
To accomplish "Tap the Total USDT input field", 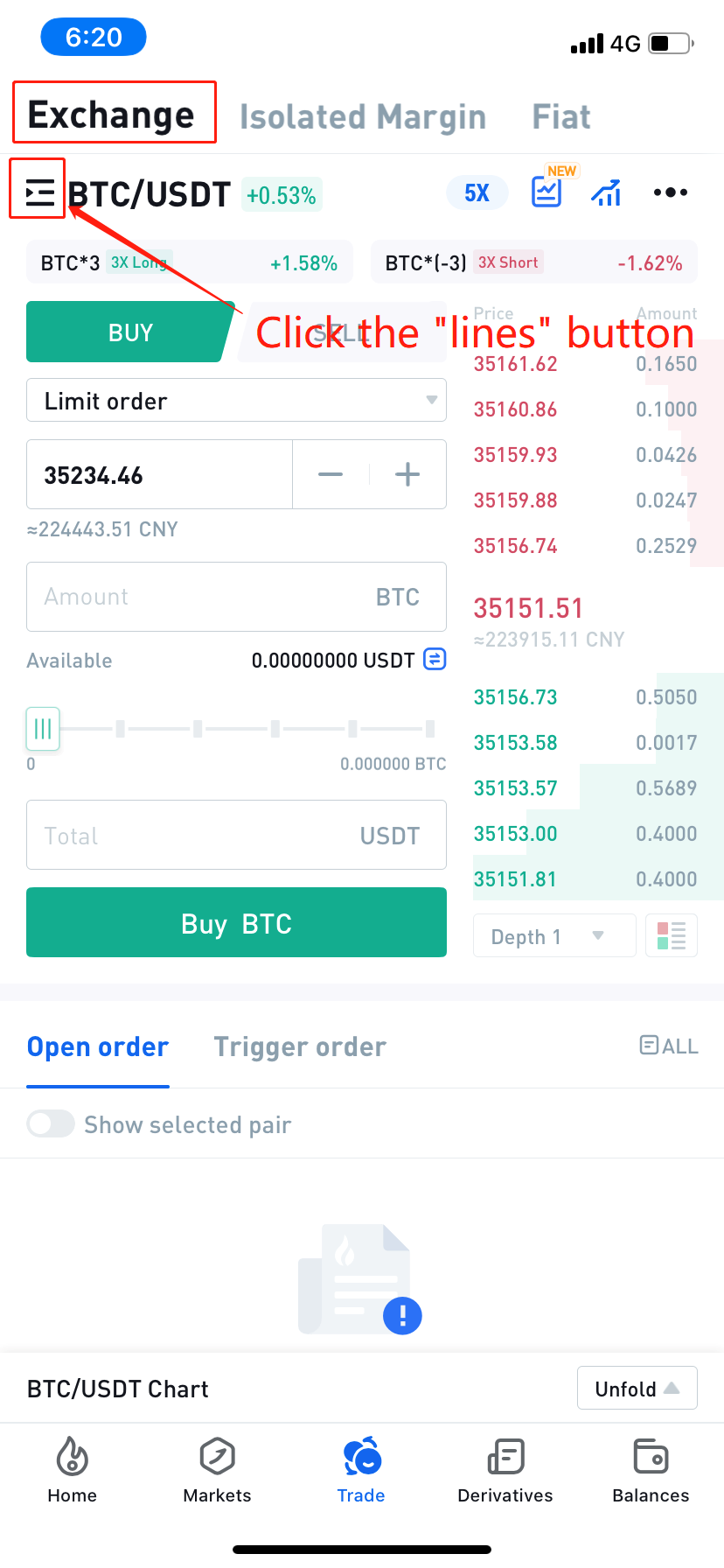I will (x=237, y=836).
